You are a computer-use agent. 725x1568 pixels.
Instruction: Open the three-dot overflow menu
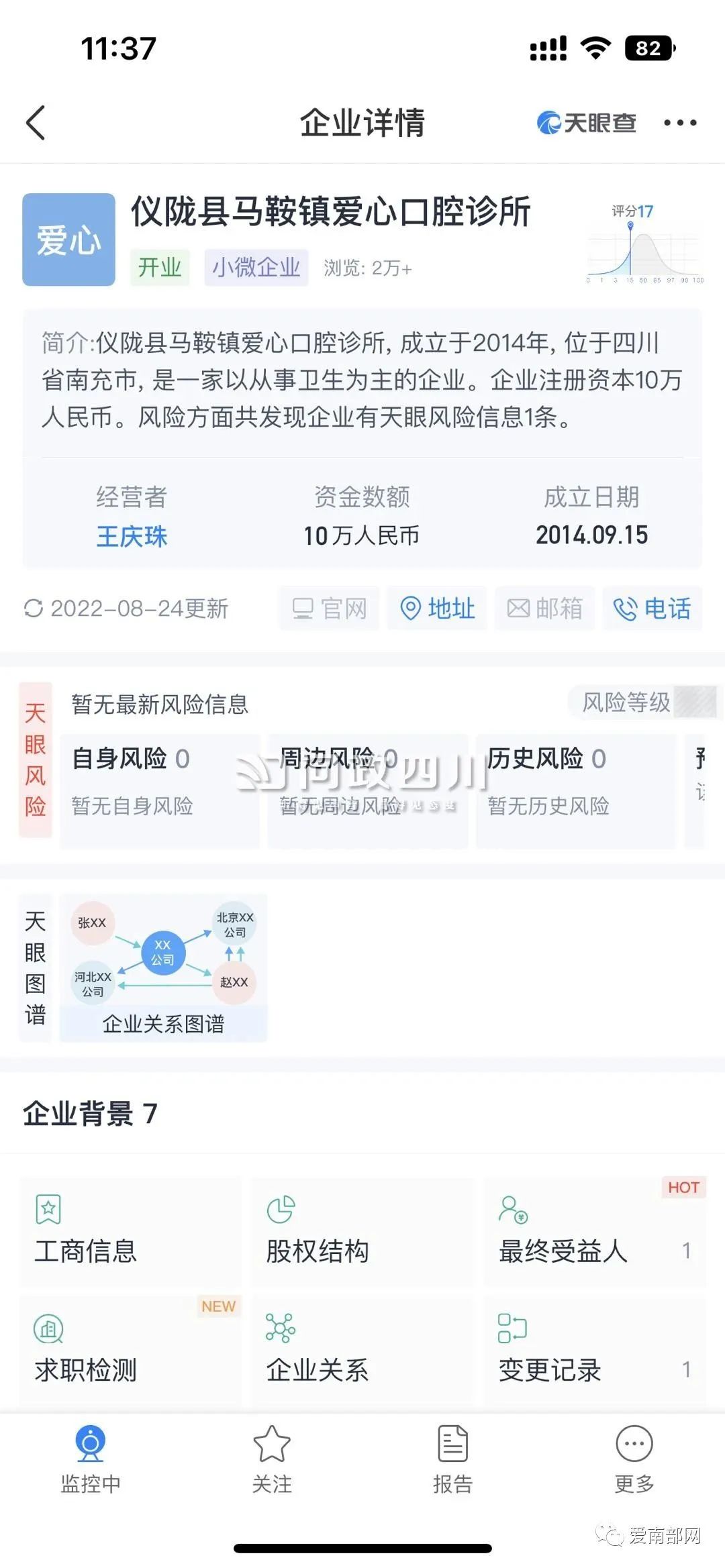click(x=680, y=123)
